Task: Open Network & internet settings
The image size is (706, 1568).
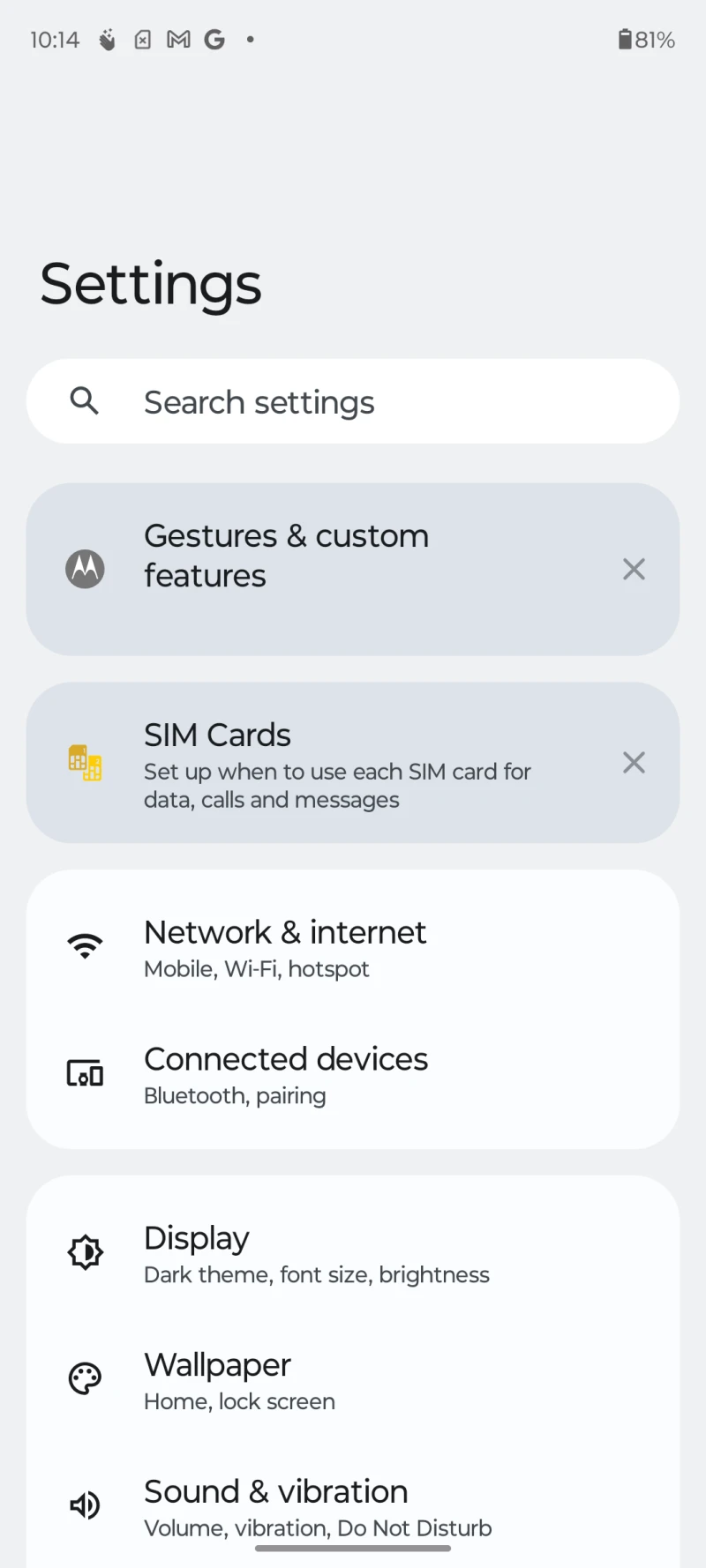Action: coord(353,947)
